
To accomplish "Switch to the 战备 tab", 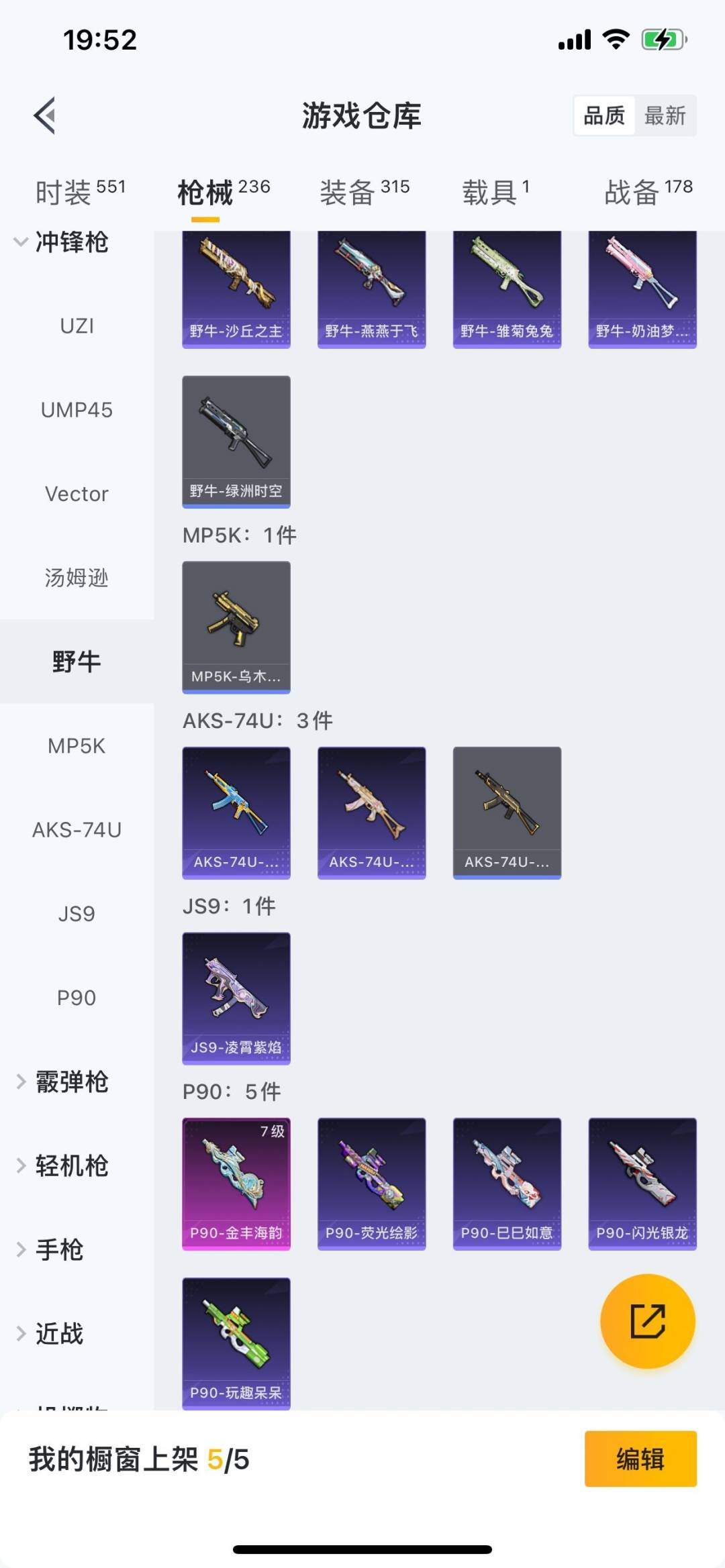I will point(648,193).
